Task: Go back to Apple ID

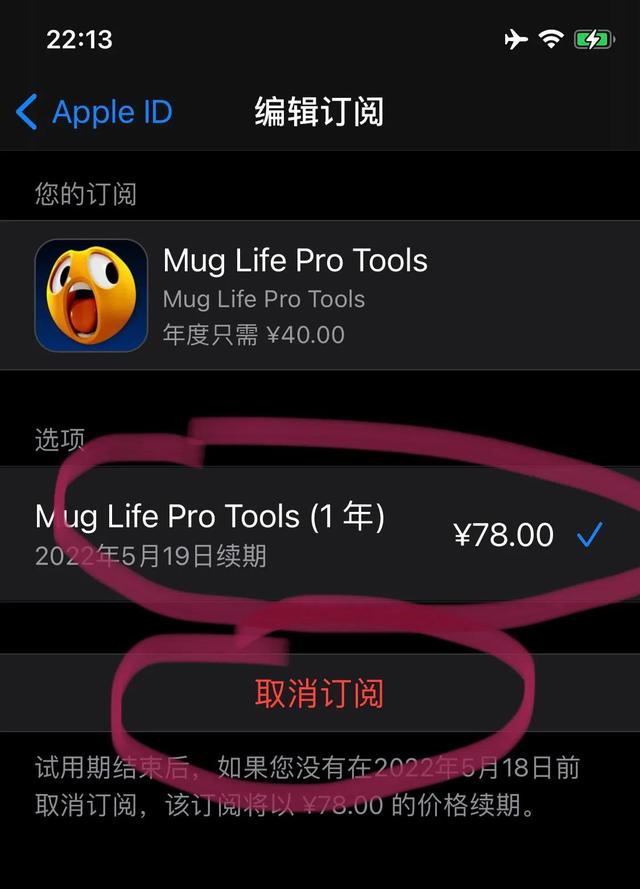Action: pos(95,112)
